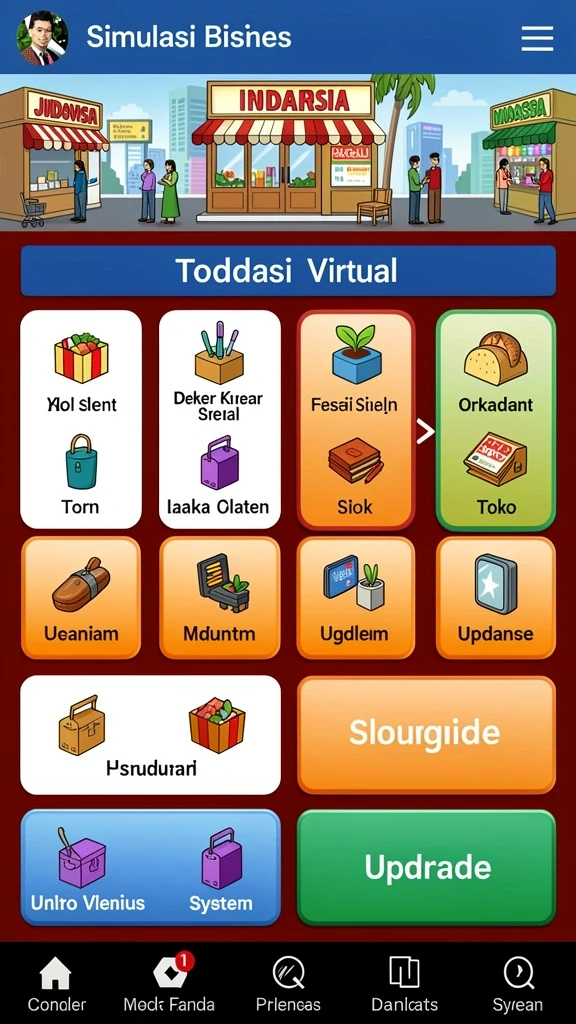
Task: Tap the white arrow chevron
Action: [425, 431]
